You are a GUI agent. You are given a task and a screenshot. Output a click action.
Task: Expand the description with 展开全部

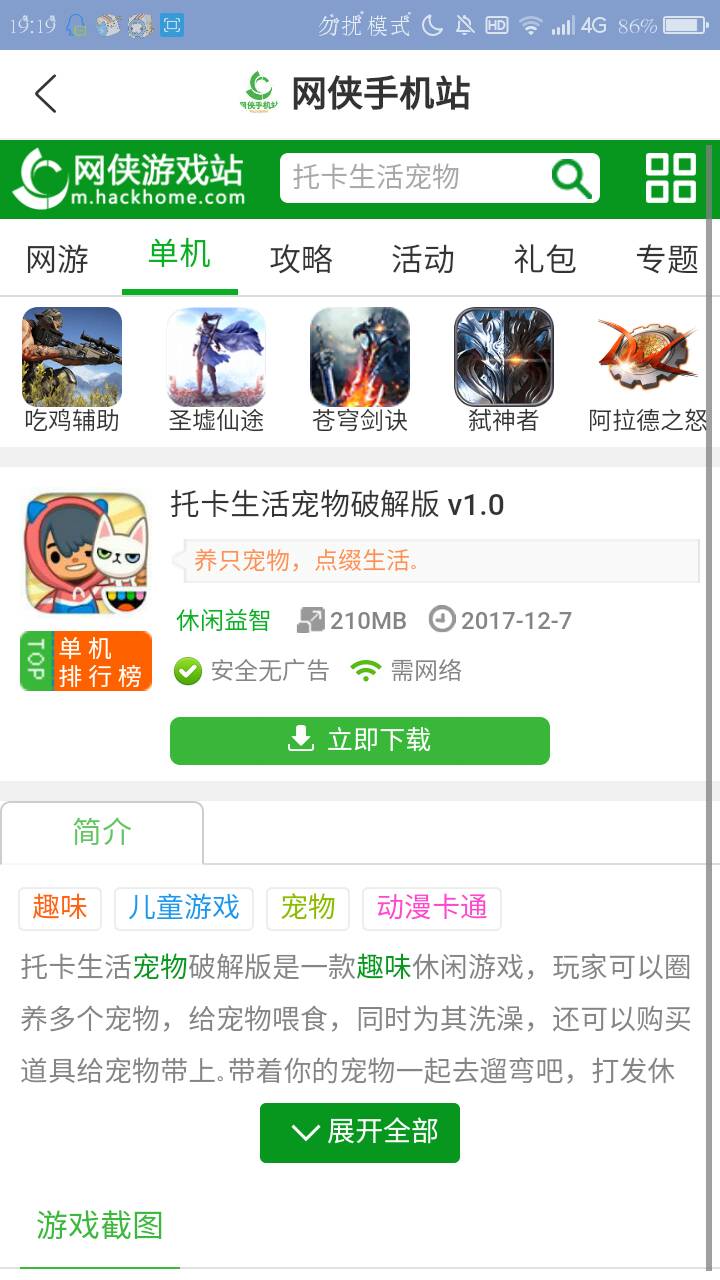coord(360,1133)
